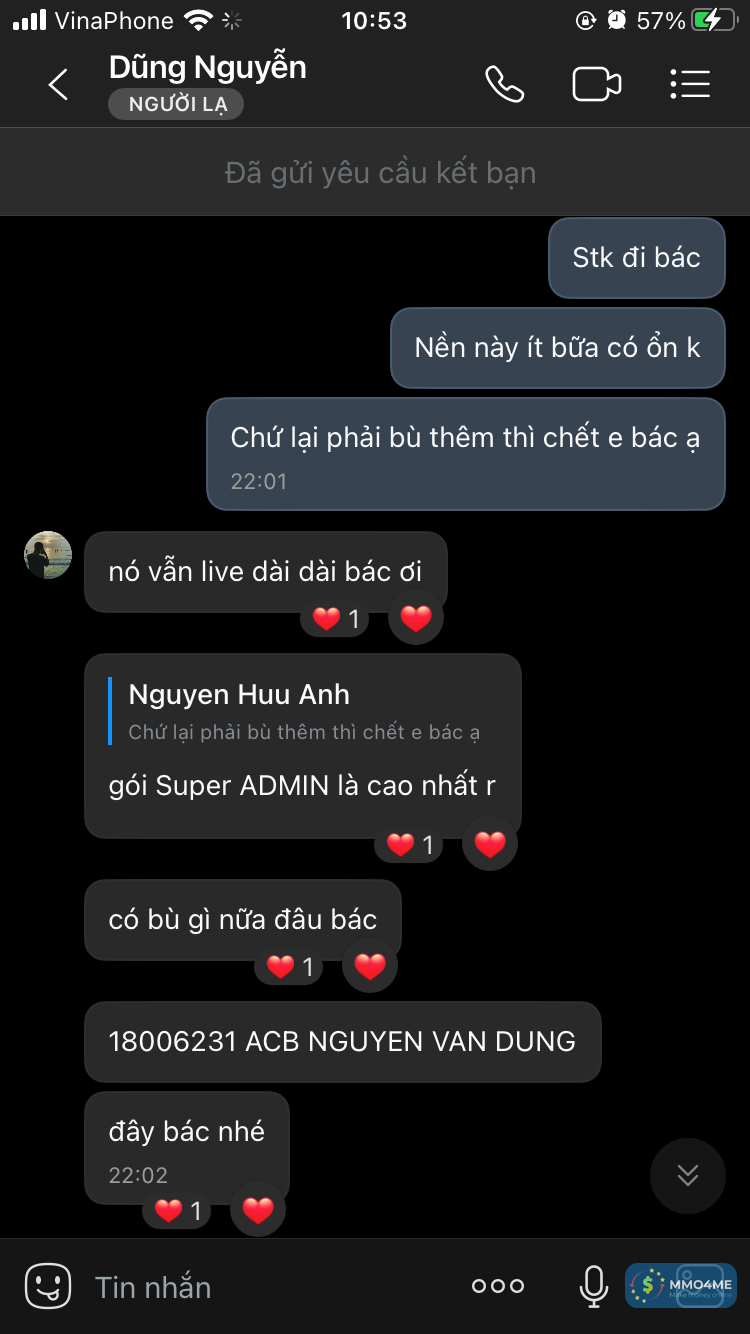React with heart to 'gói Super ADMIN' message
The image size is (750, 1334).
pyautogui.click(x=490, y=845)
